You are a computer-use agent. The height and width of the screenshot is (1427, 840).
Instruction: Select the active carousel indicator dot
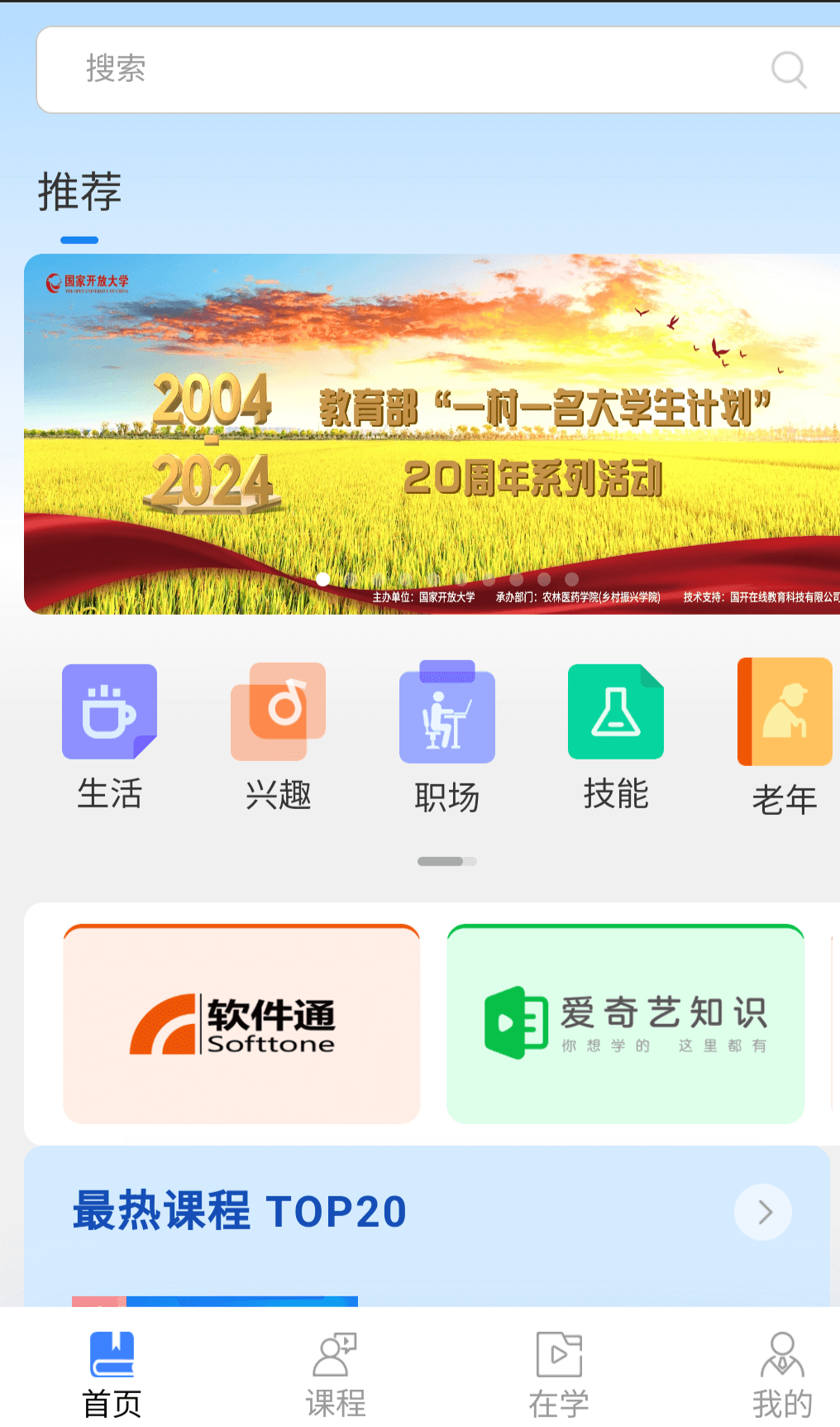point(322,579)
